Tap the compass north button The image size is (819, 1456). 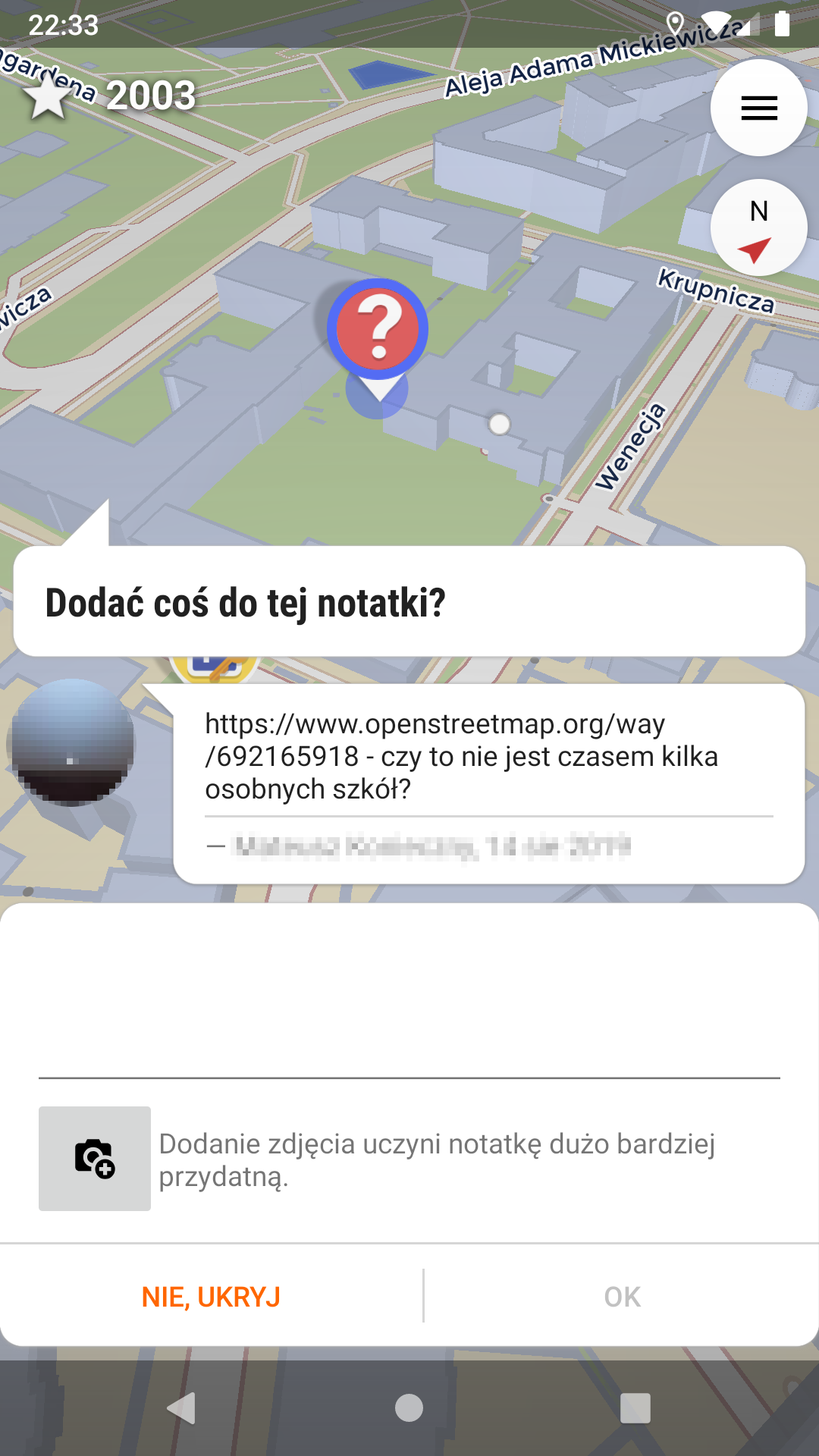click(758, 227)
